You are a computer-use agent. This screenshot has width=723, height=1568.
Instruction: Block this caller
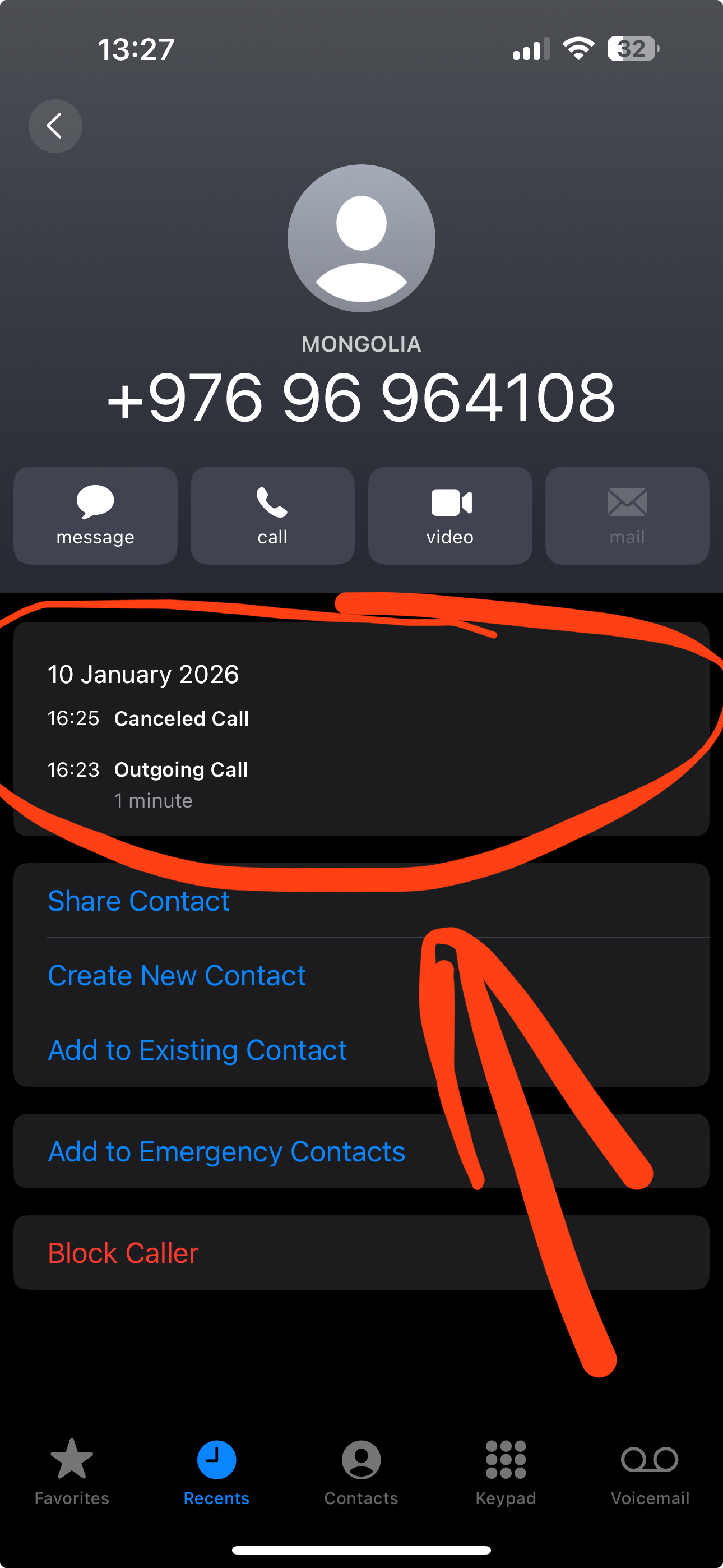pos(123,1253)
